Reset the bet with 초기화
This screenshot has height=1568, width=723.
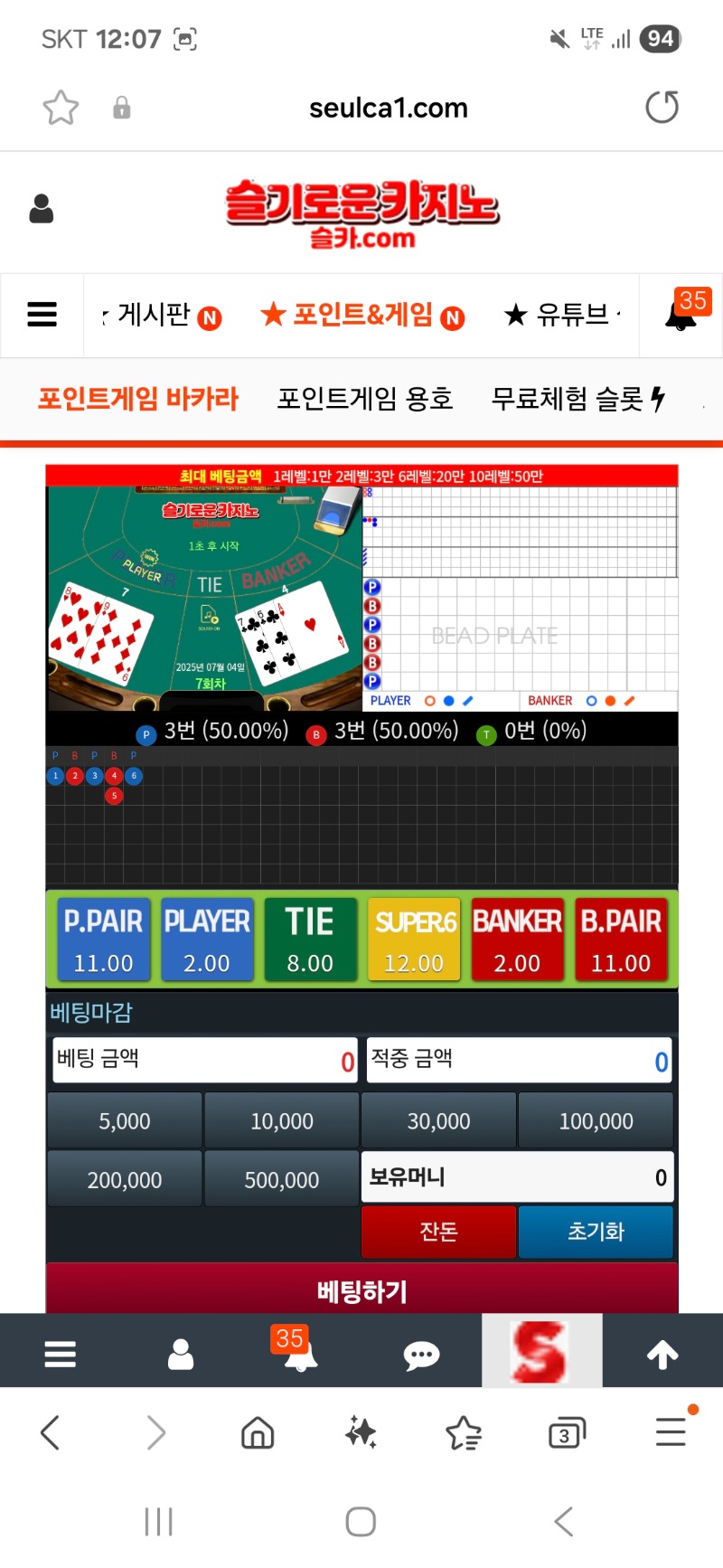pos(596,1232)
